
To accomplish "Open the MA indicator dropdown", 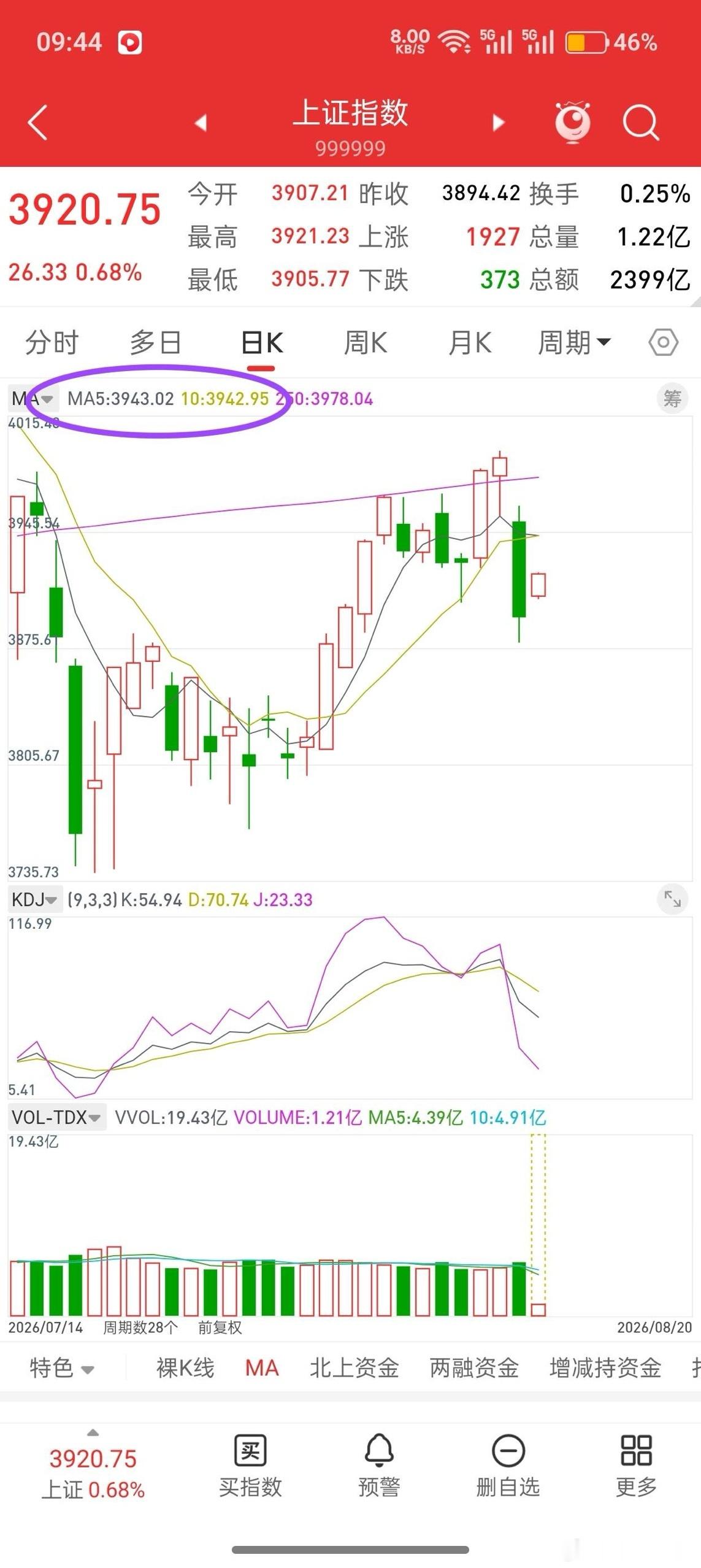I will pos(33,399).
